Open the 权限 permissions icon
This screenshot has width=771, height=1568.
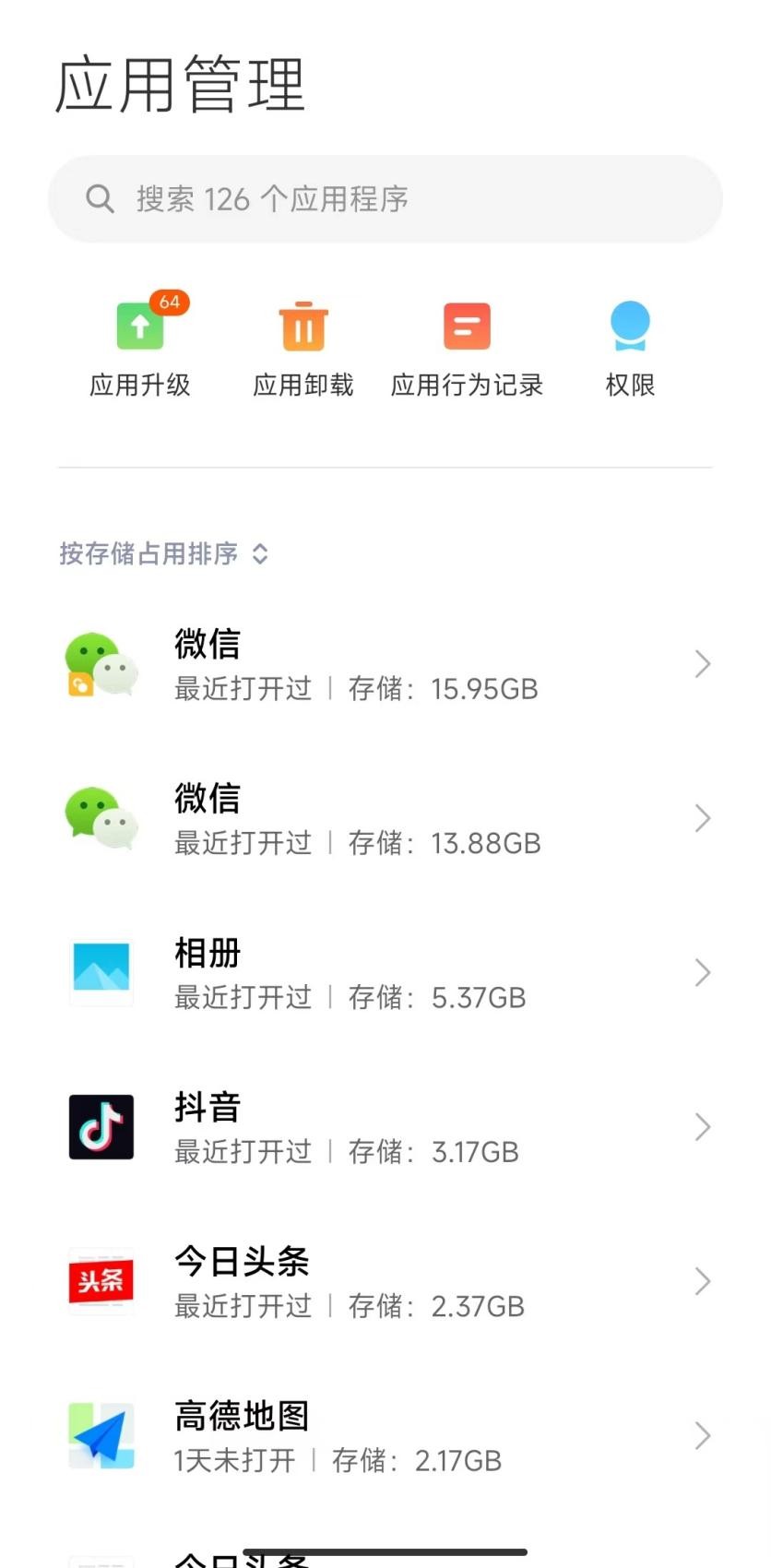pyautogui.click(x=630, y=326)
